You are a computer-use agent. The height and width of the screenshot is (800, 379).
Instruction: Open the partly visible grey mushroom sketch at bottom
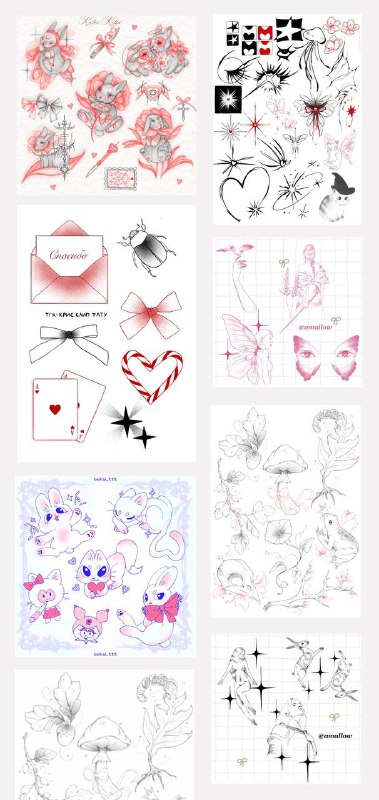(105, 735)
